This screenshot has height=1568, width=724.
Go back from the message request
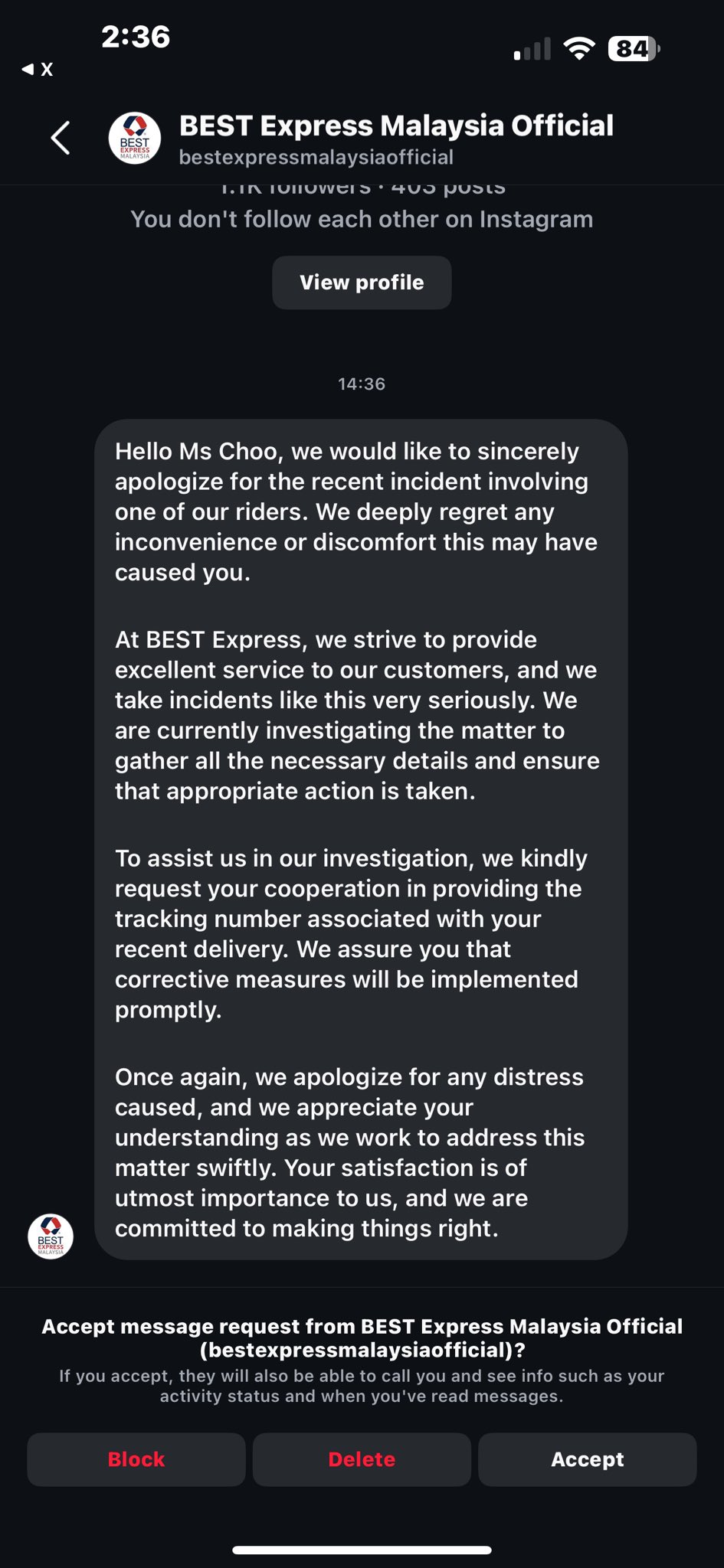61,138
